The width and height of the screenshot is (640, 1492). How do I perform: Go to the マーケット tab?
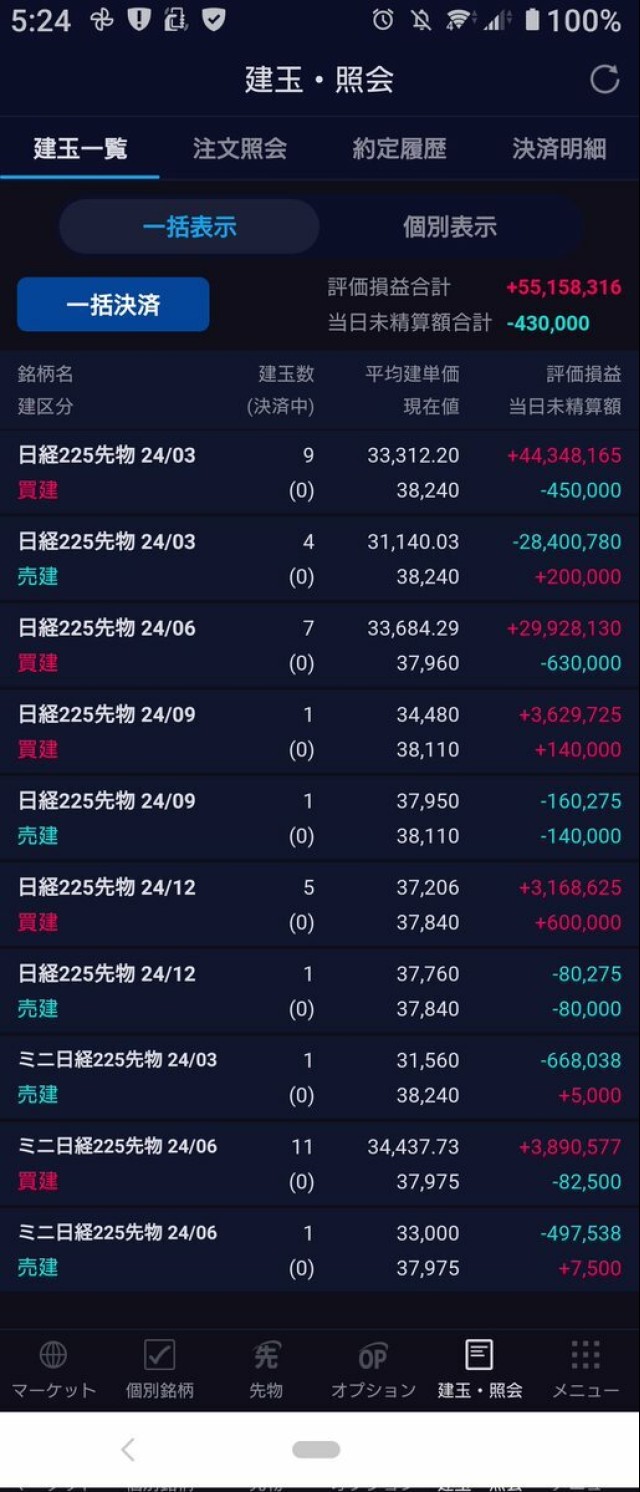53,1370
